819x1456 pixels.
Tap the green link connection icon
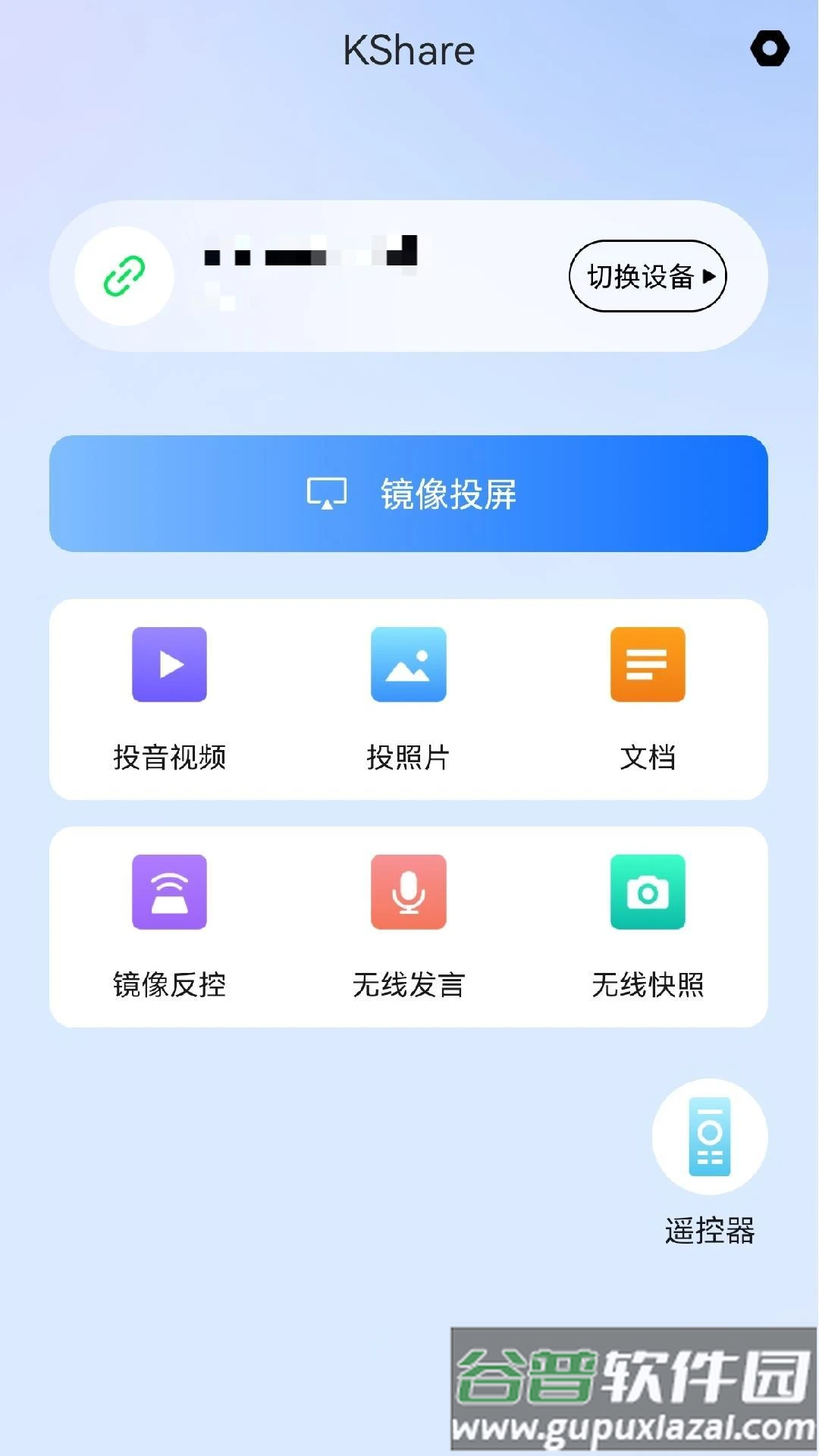tap(124, 276)
